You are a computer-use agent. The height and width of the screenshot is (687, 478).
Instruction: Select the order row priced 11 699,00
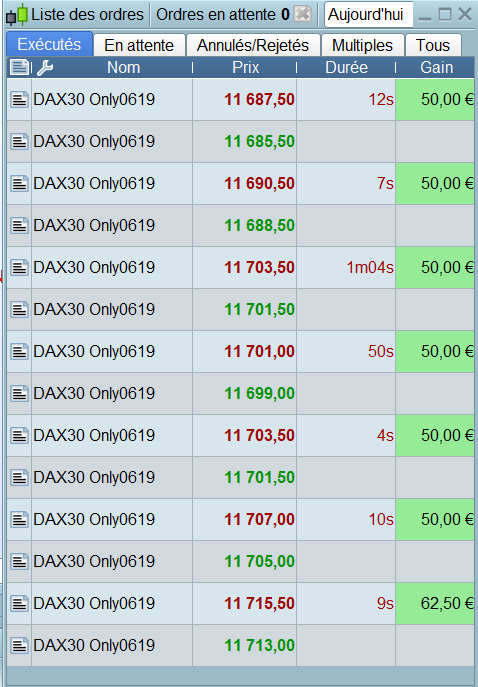(x=241, y=393)
